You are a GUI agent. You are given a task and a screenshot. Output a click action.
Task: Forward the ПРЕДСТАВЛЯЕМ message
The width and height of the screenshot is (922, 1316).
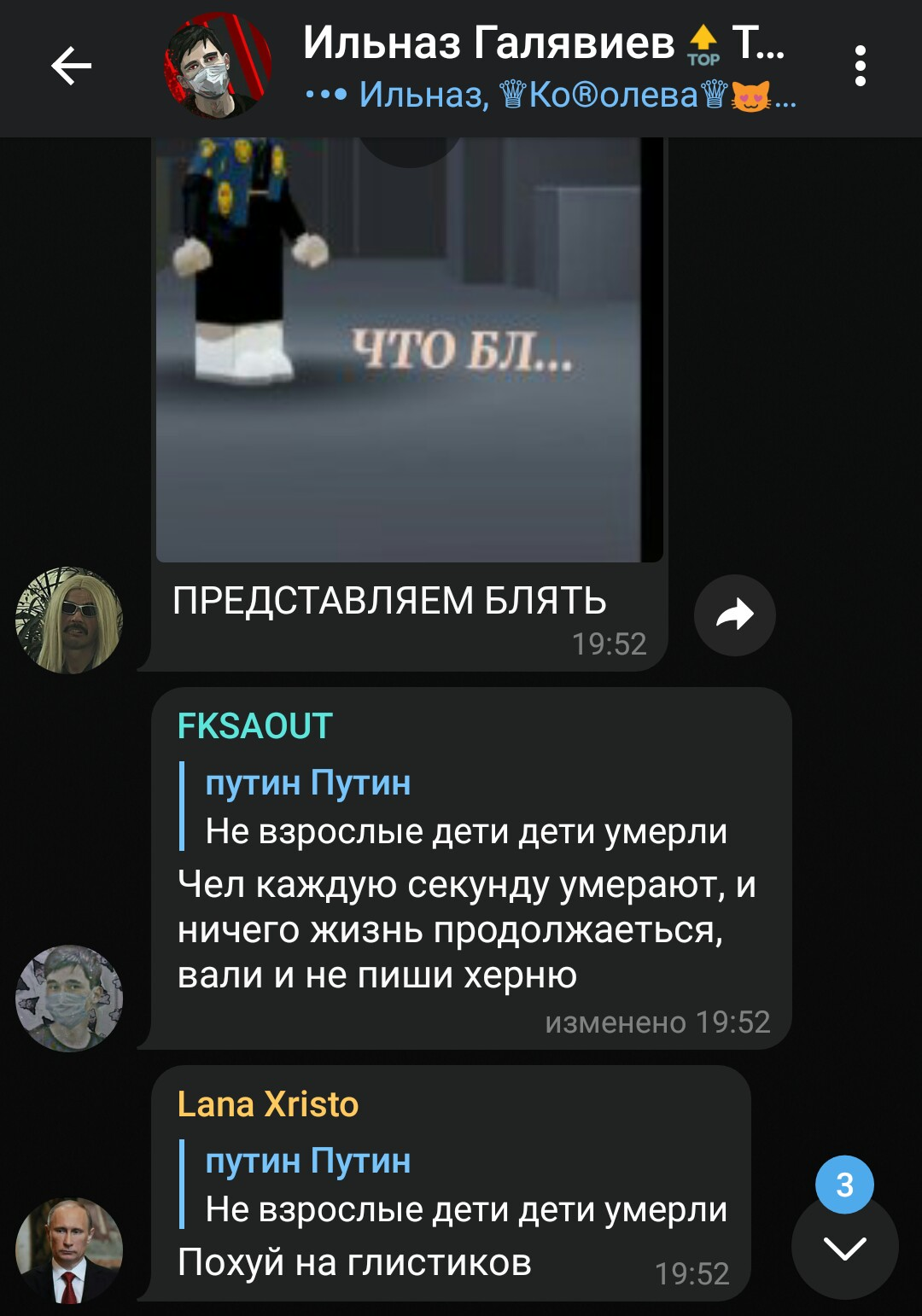click(734, 614)
